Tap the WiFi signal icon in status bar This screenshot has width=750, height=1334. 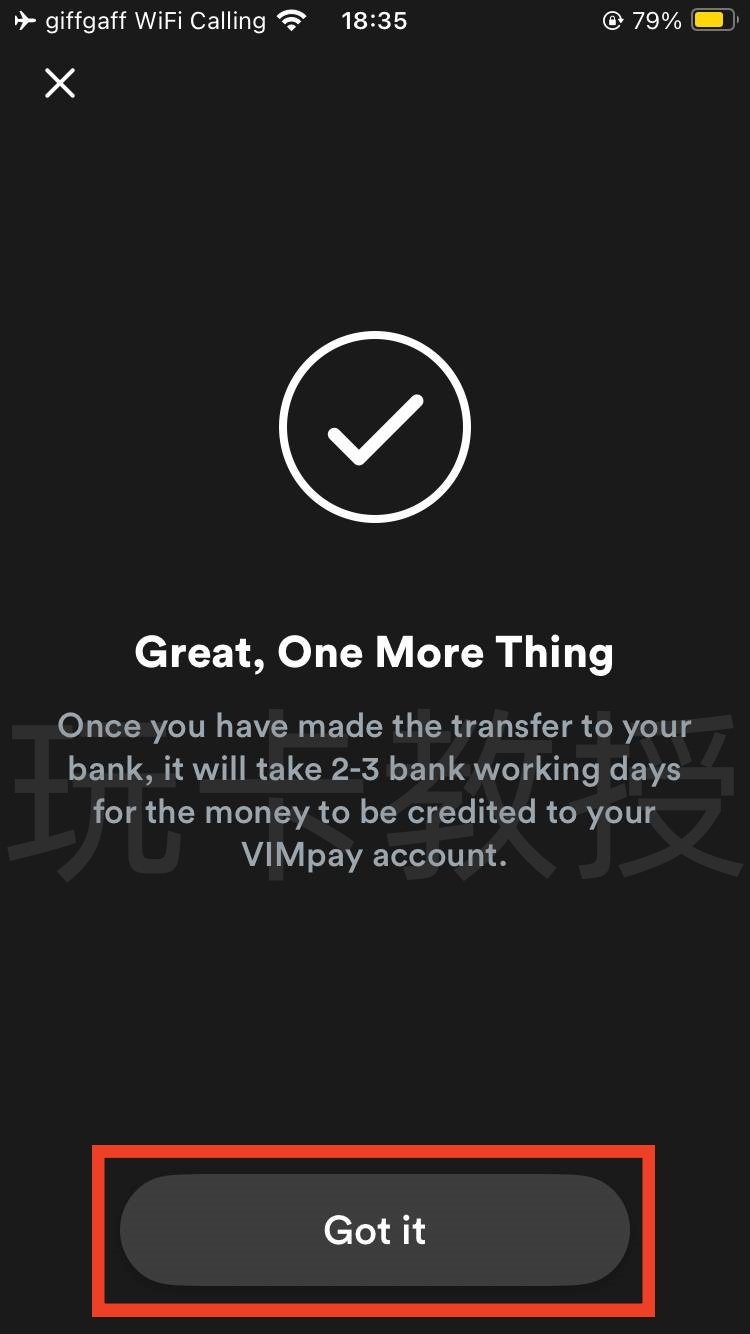pos(290,19)
